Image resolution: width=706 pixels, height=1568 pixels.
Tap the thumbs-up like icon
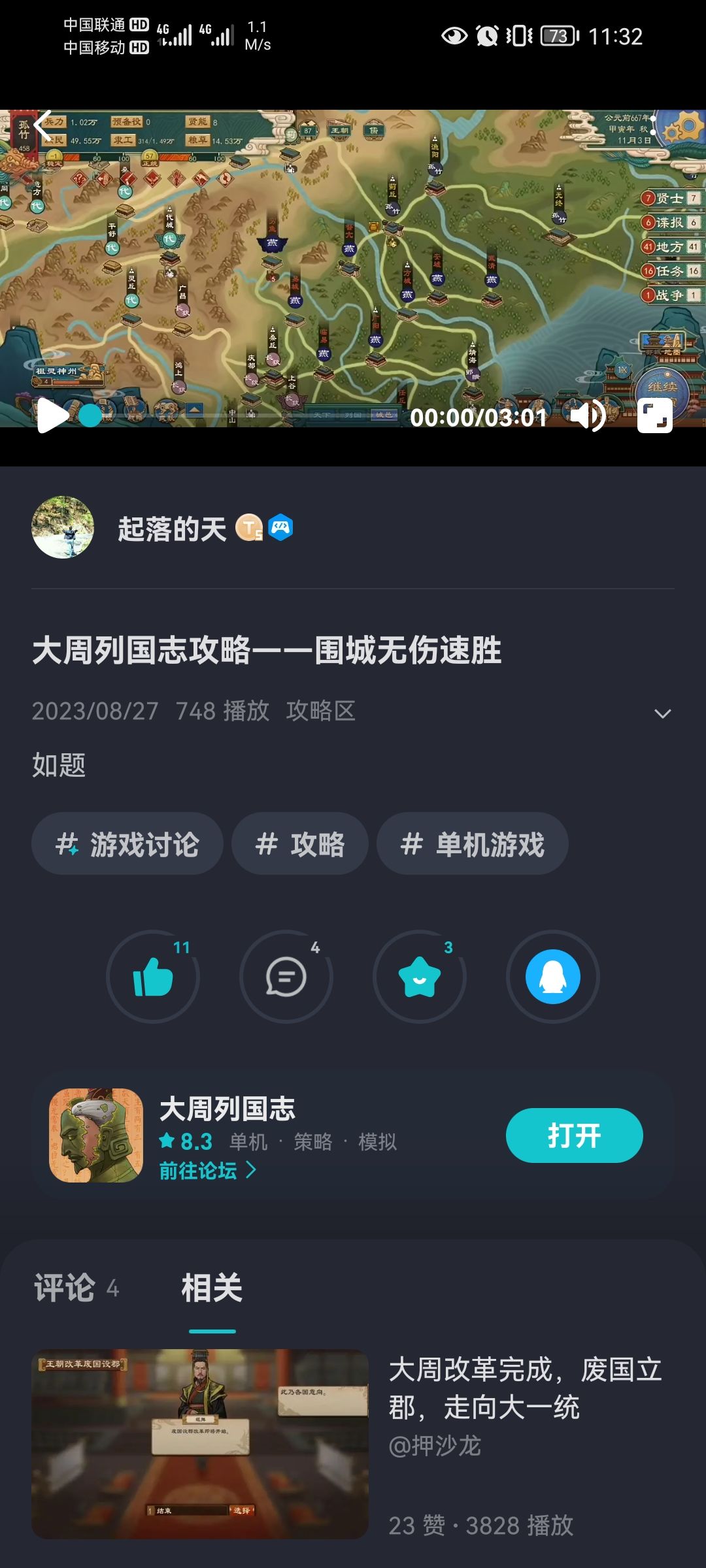pyautogui.click(x=153, y=976)
